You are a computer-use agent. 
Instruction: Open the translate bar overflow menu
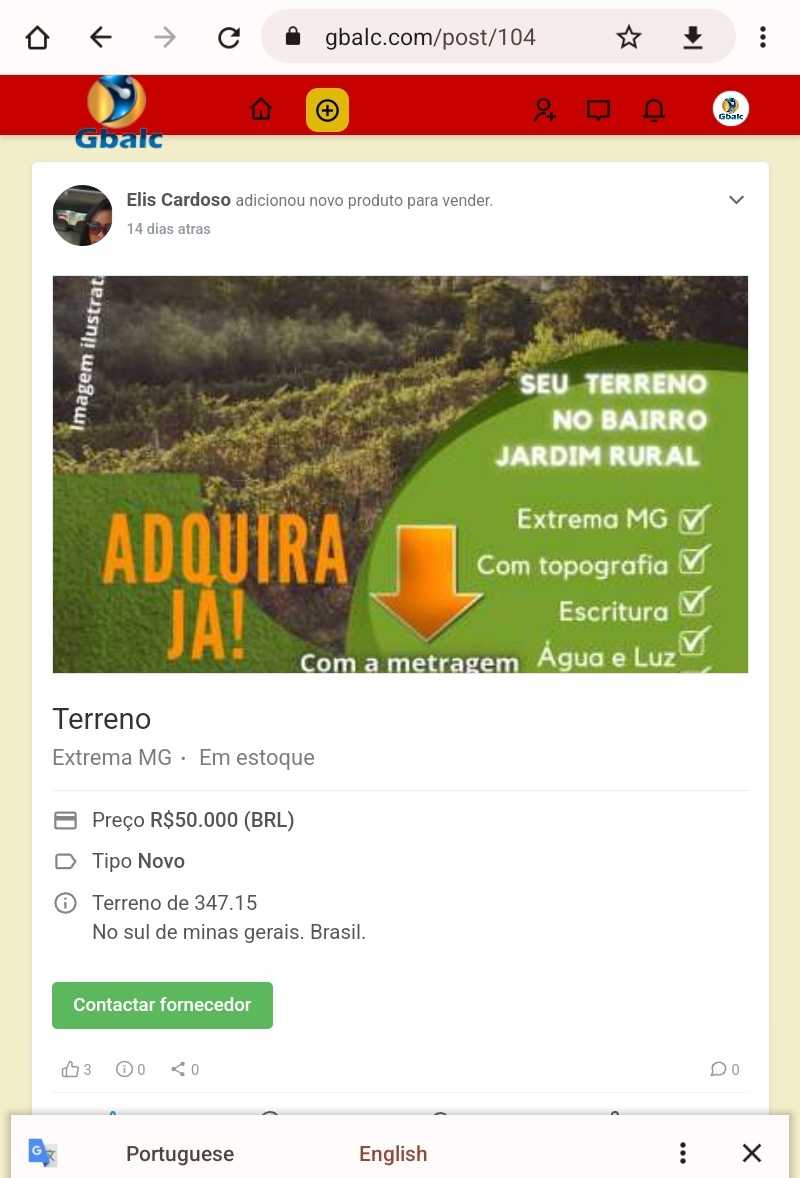682,1152
